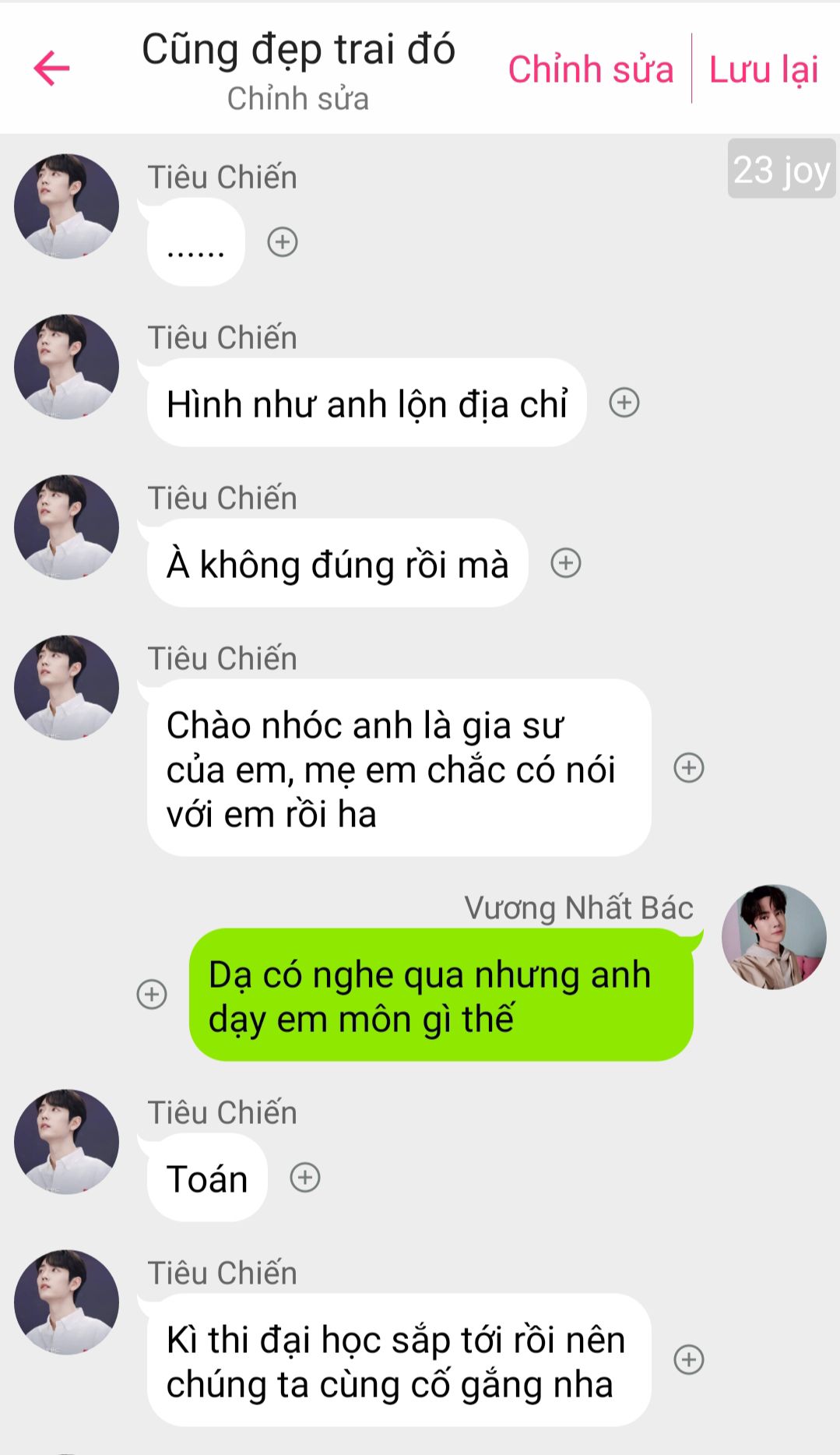Open the title 'Cũng đẹp trai đó' for editing
Screen dimensions: 840x1455
coord(298,50)
